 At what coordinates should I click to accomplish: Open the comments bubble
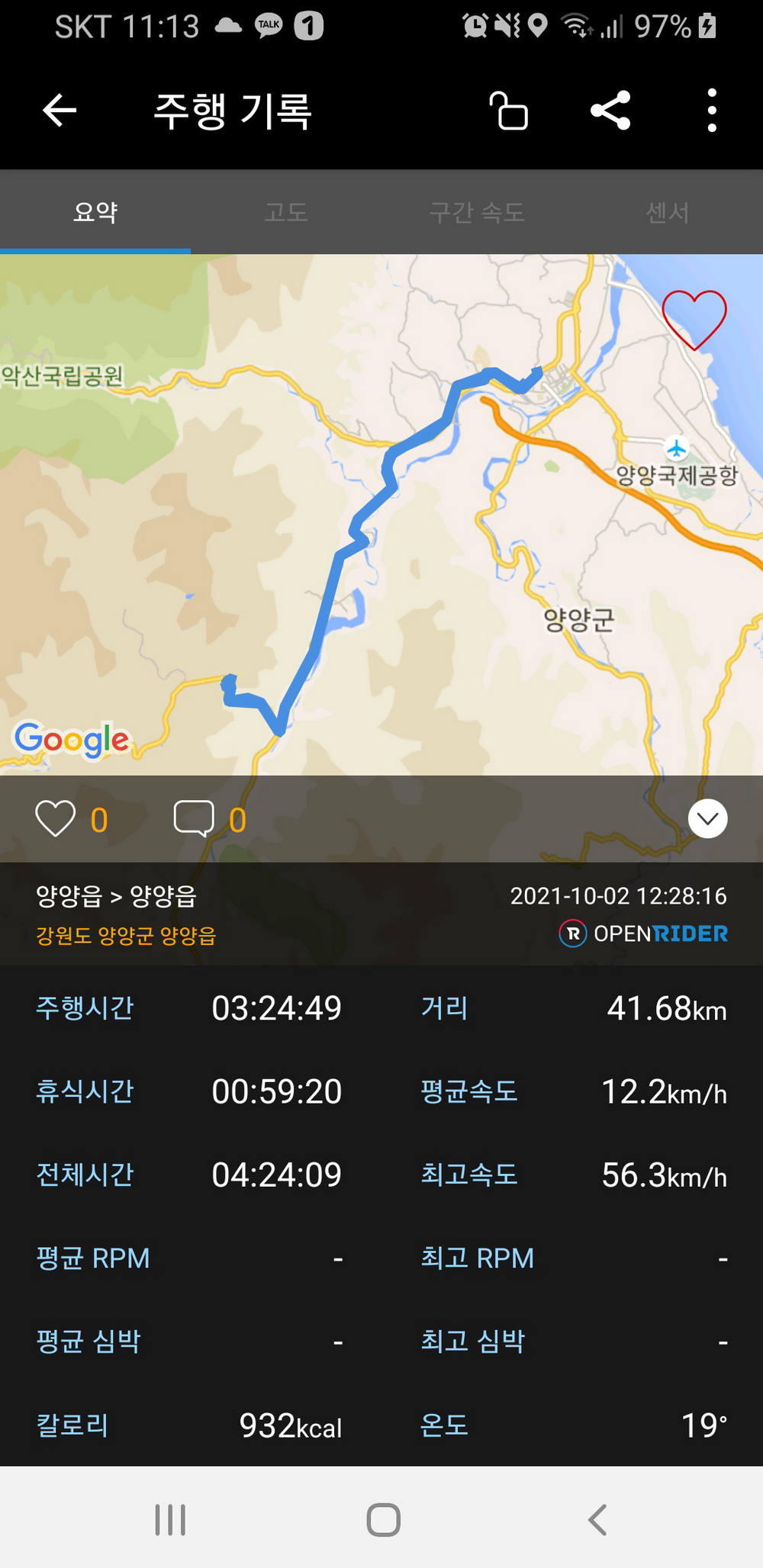(x=194, y=819)
